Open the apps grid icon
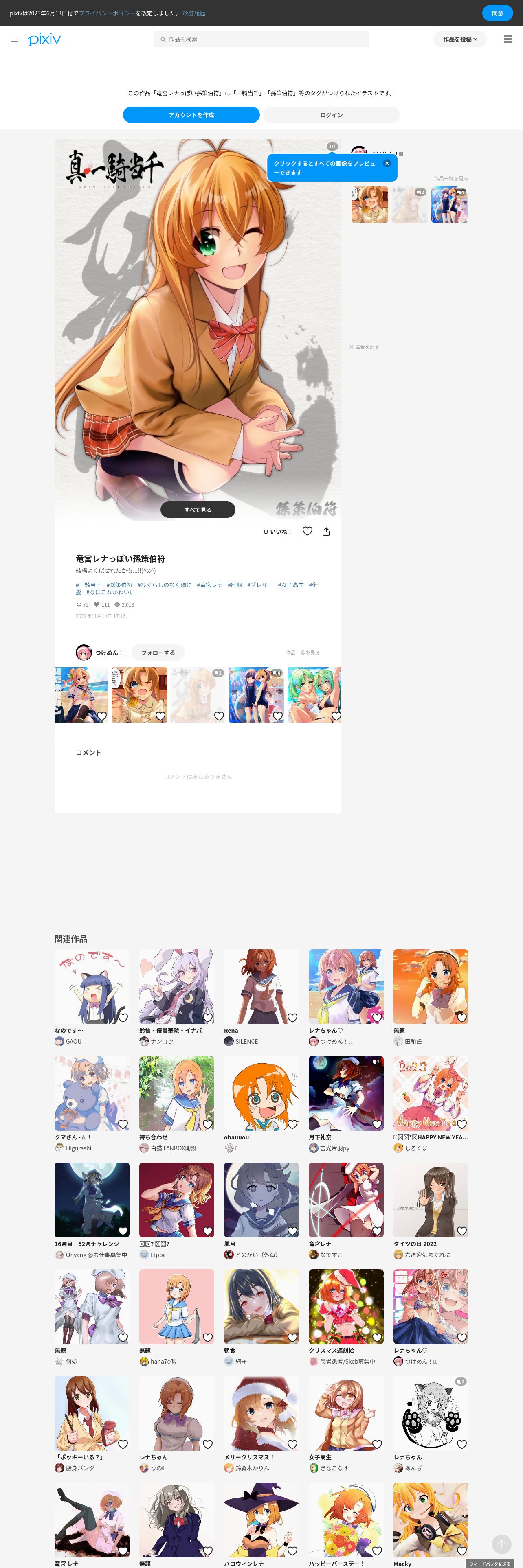The height and width of the screenshot is (1568, 523). (508, 39)
